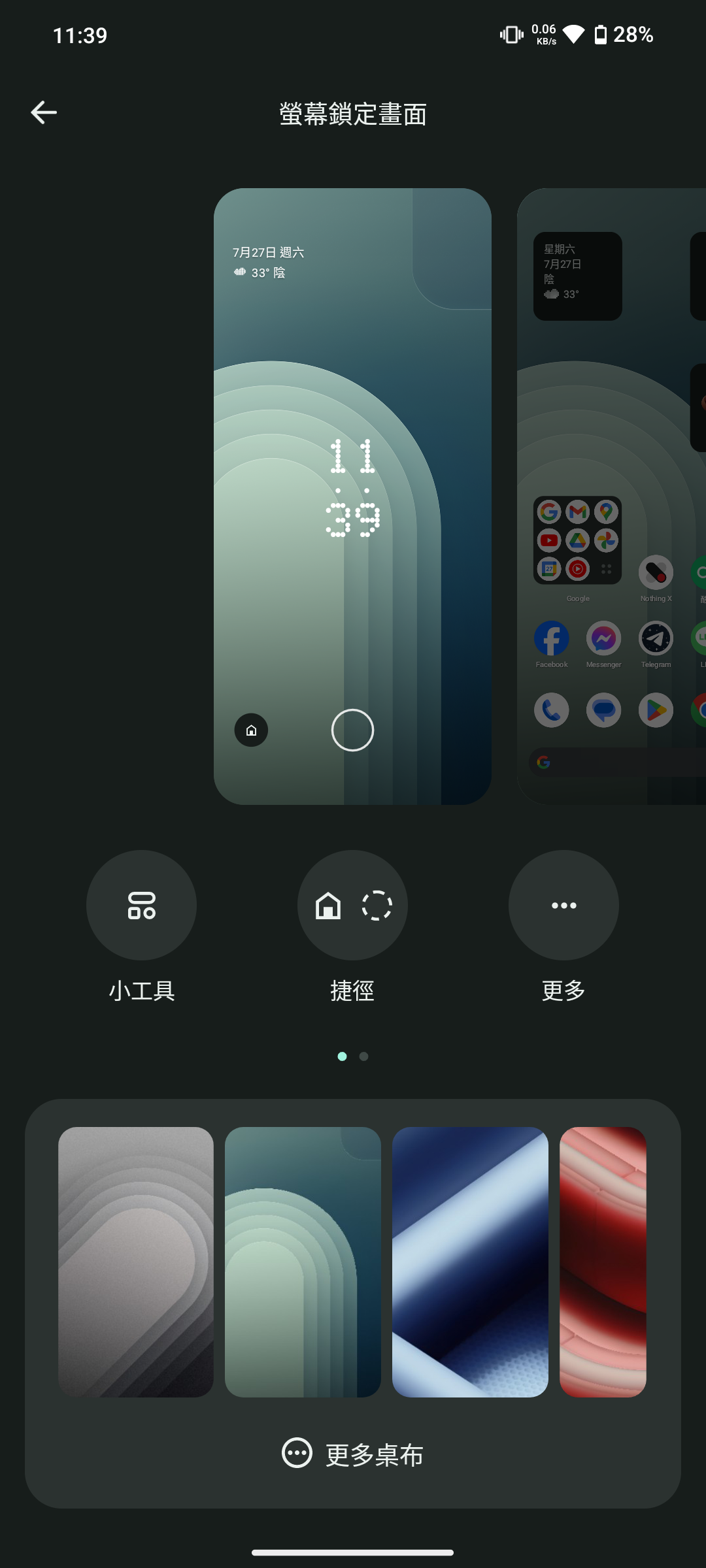Select the blue diagonal wallpaper
Viewport: 706px width, 1568px height.
[x=470, y=1262]
